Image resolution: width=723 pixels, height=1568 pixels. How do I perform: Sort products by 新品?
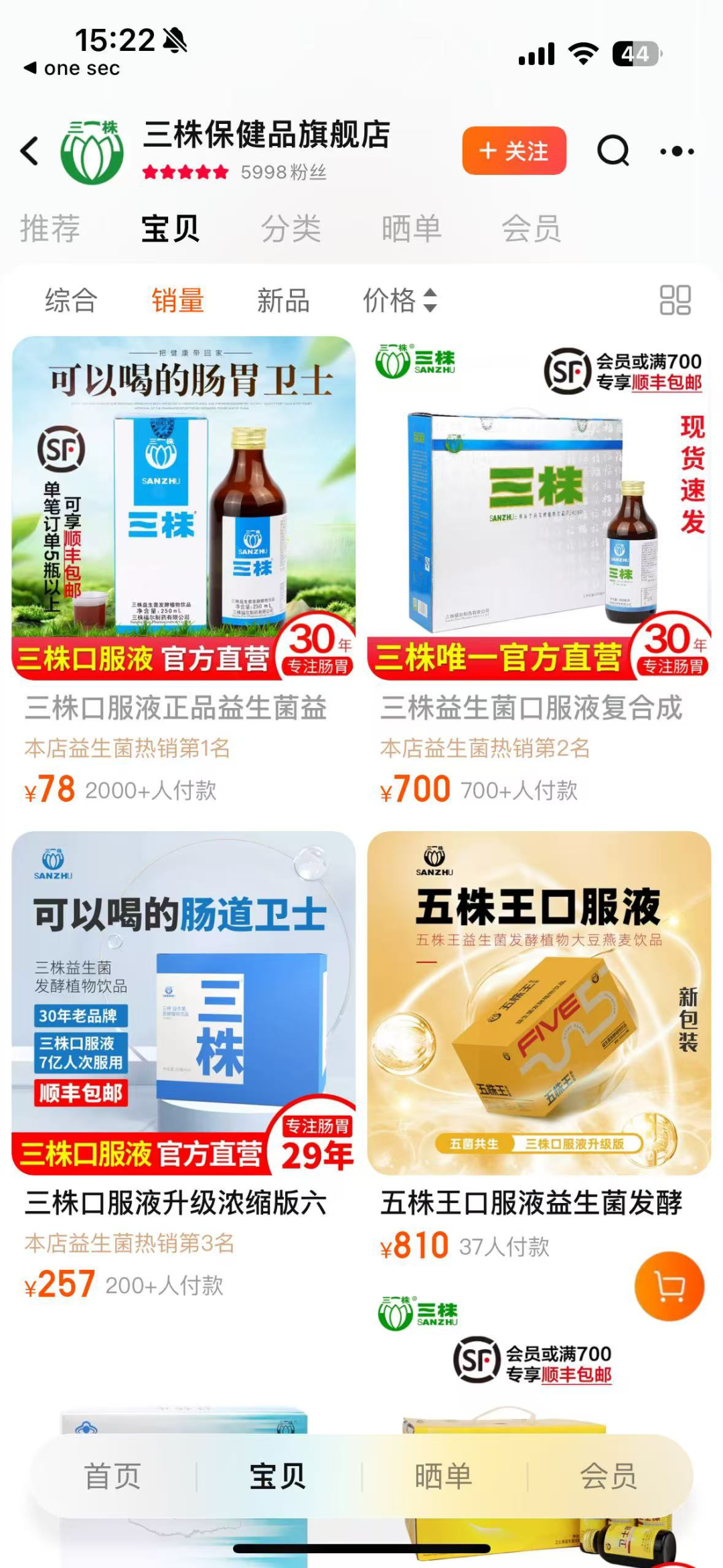coord(283,300)
